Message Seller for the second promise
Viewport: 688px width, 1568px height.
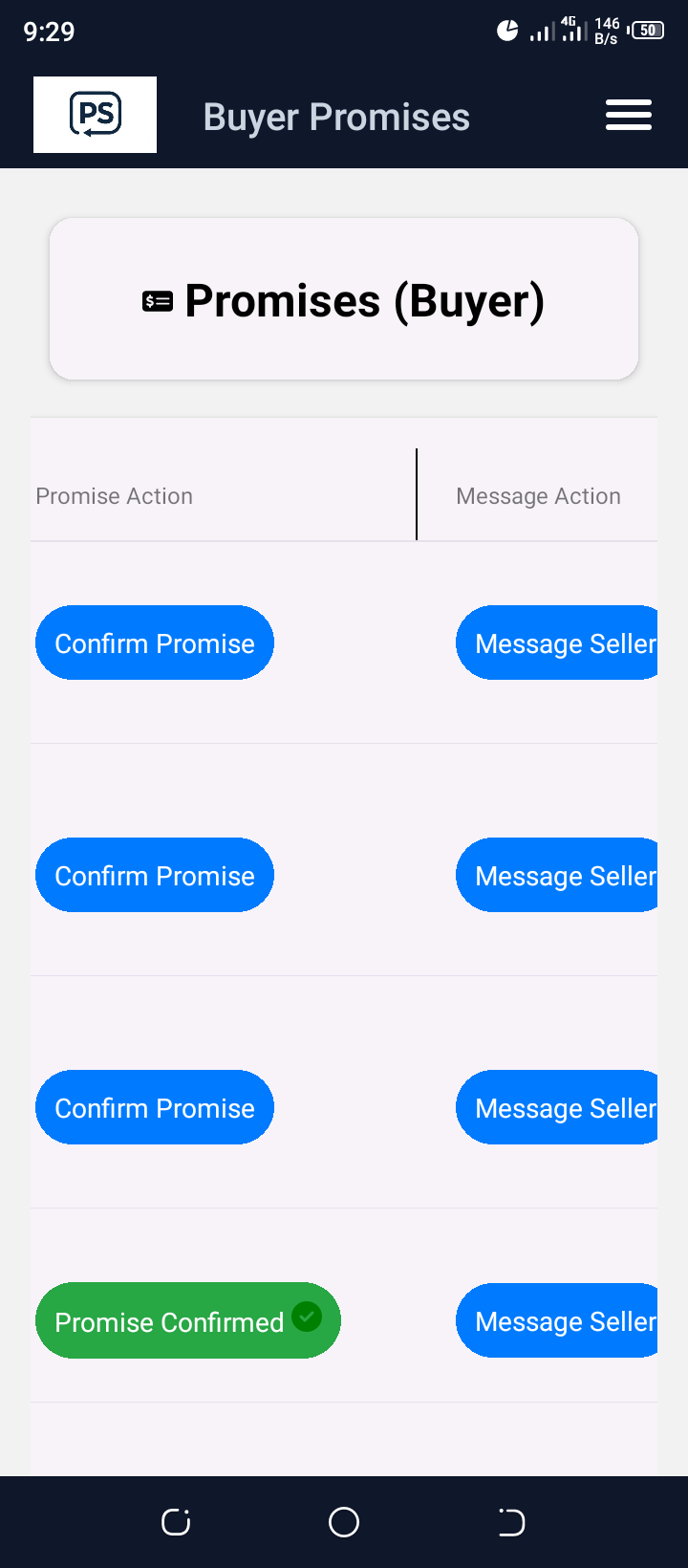559,876
